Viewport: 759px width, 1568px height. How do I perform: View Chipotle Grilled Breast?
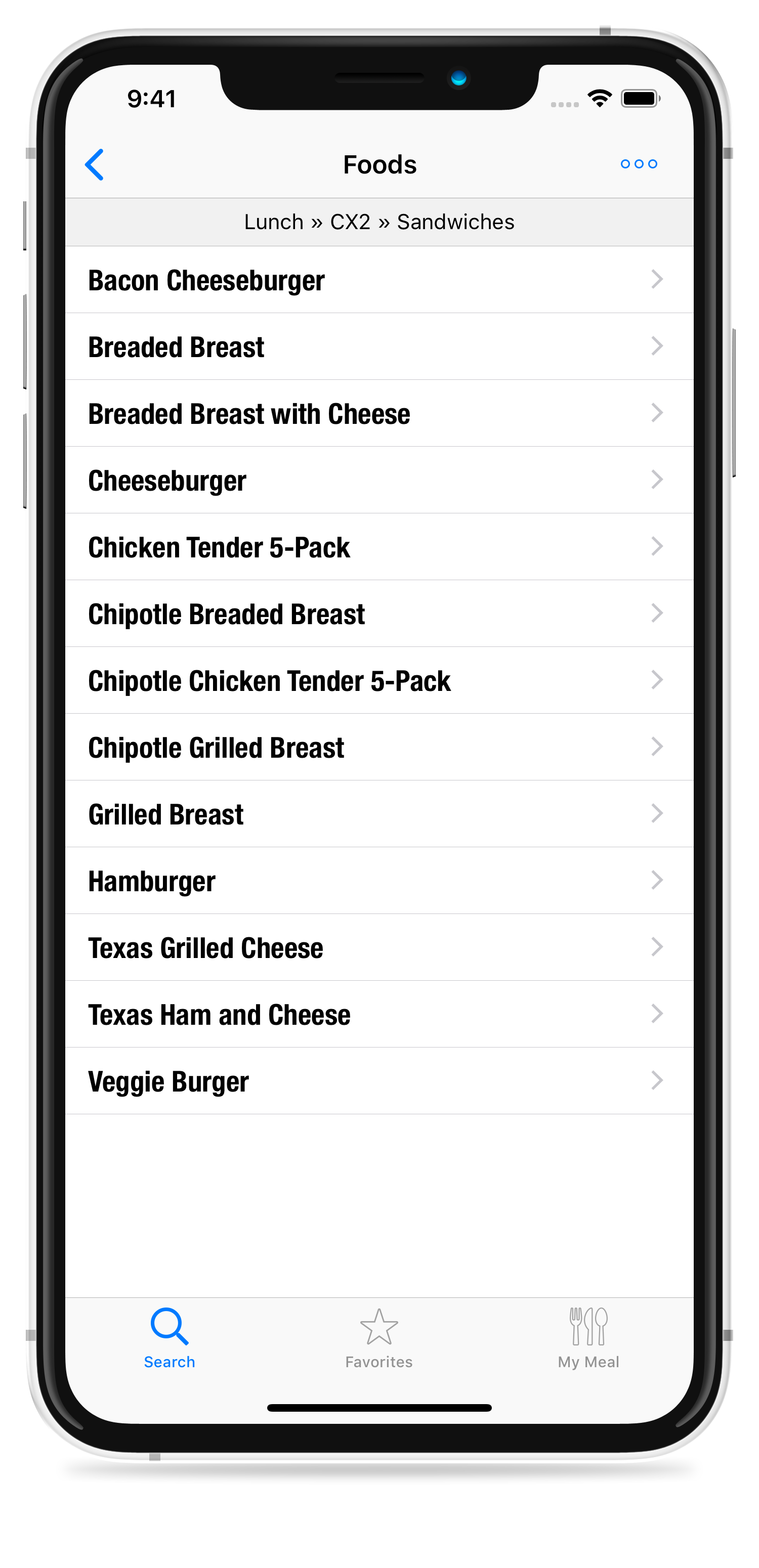click(x=378, y=748)
